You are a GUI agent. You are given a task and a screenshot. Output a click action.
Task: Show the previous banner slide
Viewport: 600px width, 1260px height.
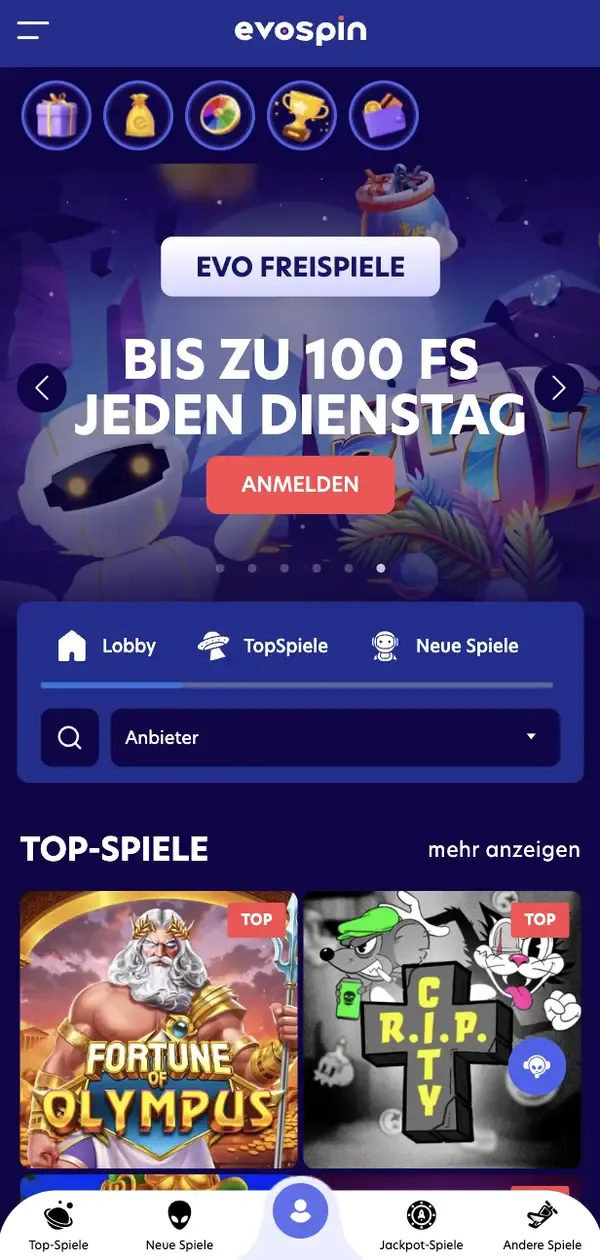[42, 388]
